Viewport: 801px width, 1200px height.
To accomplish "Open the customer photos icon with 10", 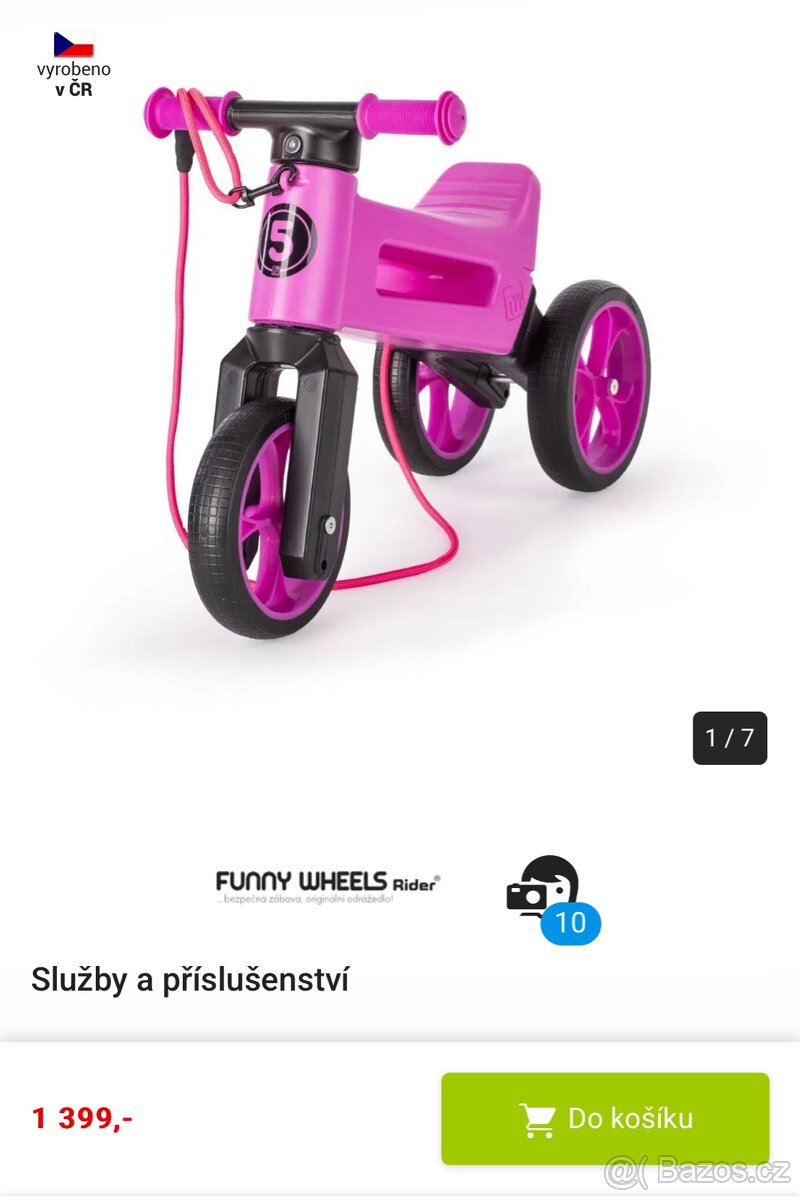I will point(551,898).
